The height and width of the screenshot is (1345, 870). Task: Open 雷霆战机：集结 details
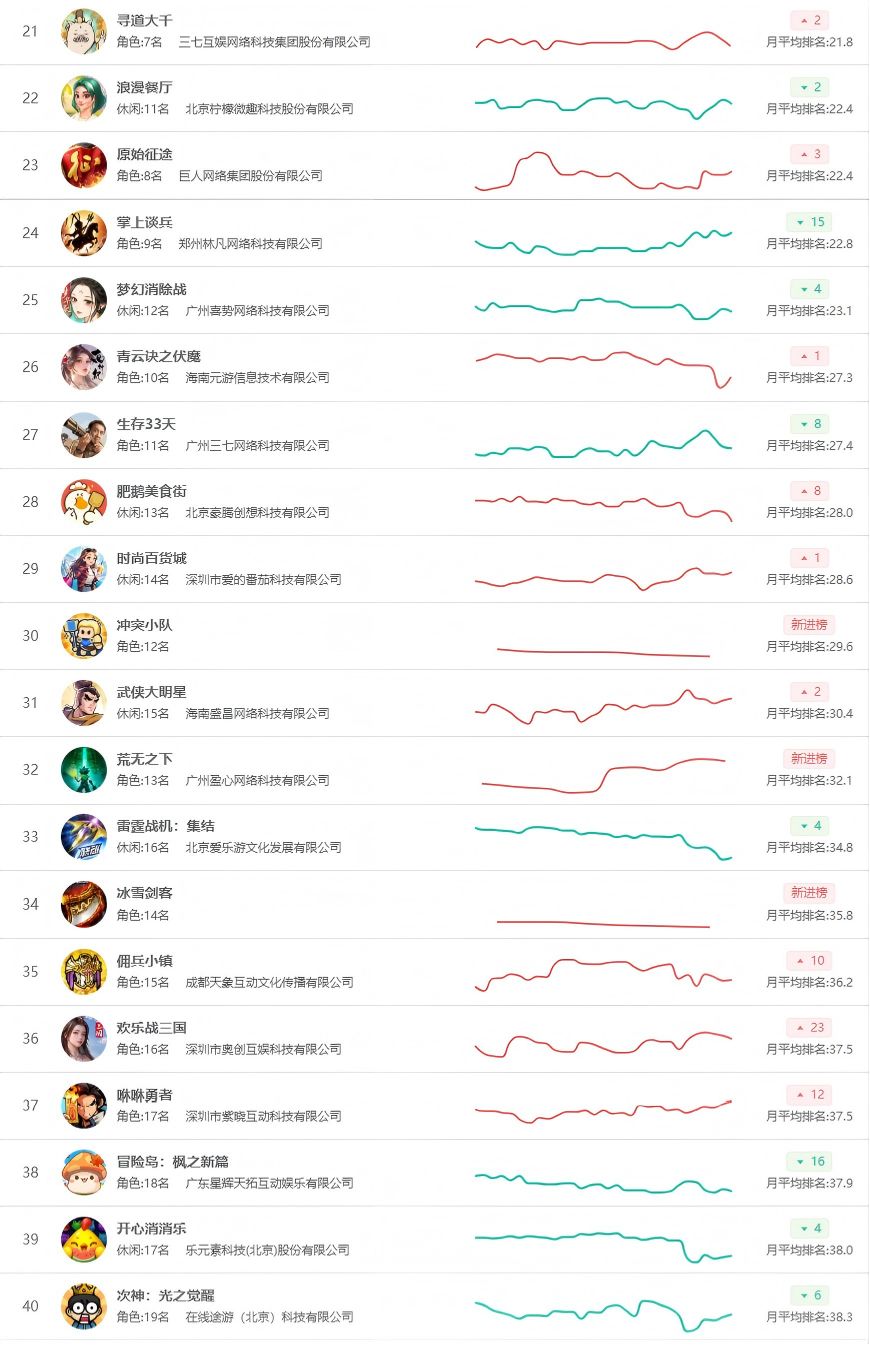point(434,837)
